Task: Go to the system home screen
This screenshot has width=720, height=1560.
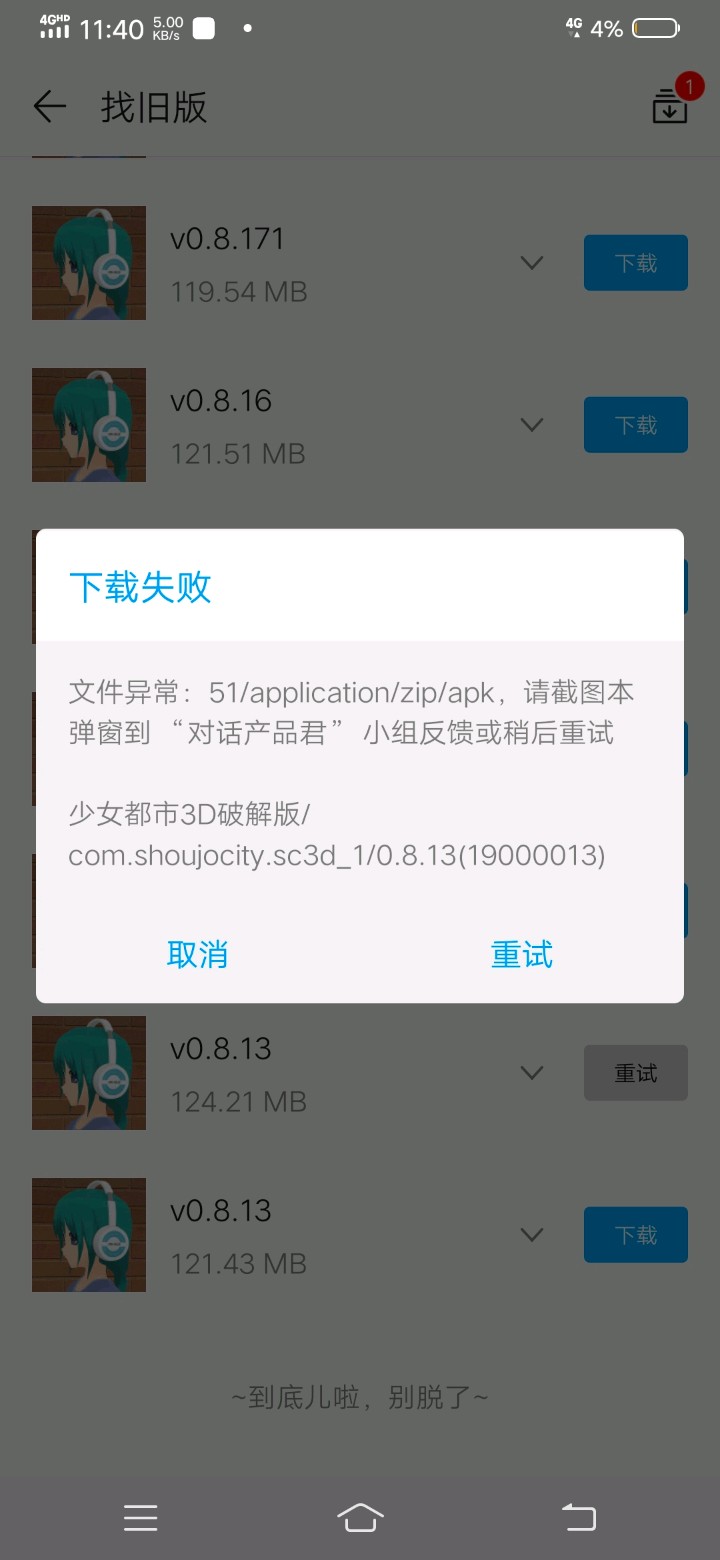Action: tap(360, 1518)
